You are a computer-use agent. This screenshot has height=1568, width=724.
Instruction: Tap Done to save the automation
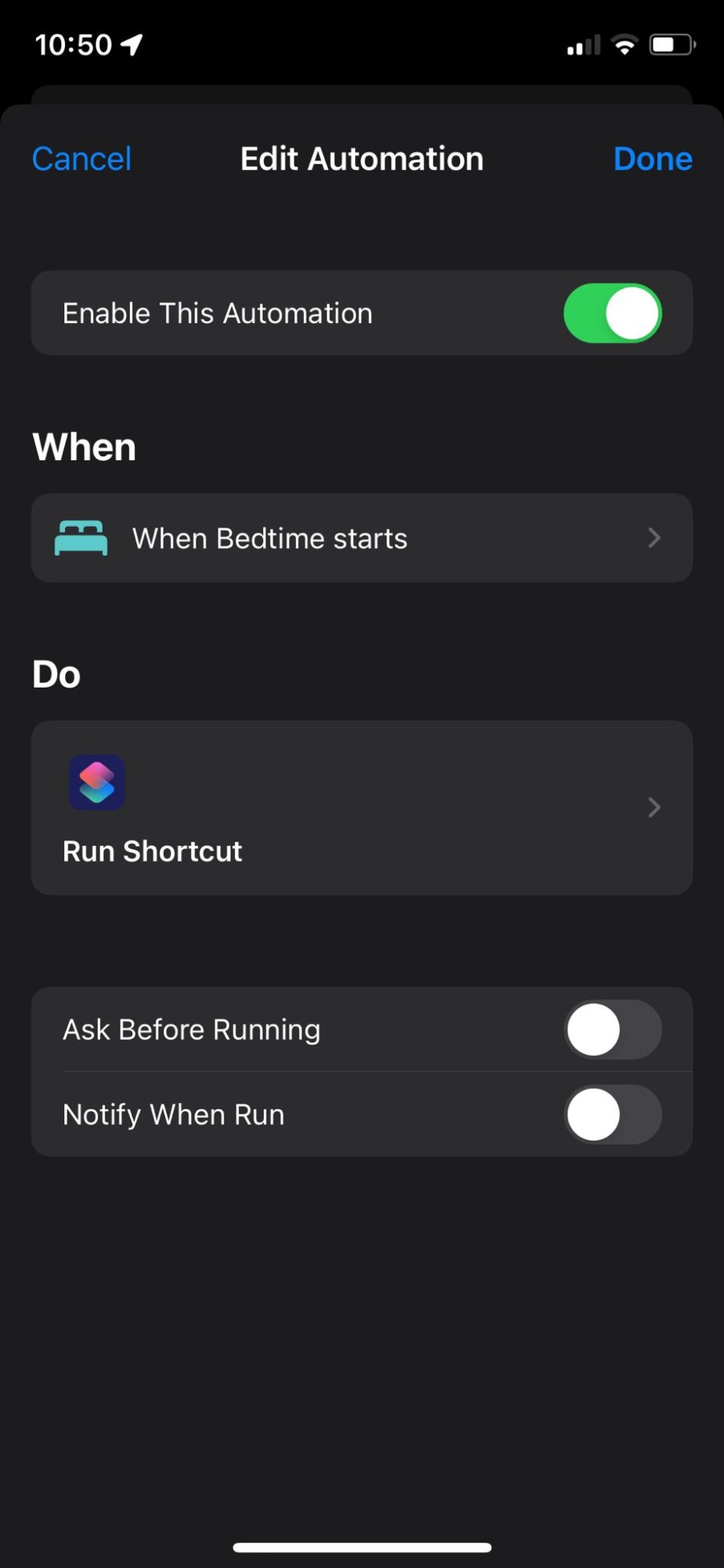pyautogui.click(x=652, y=159)
